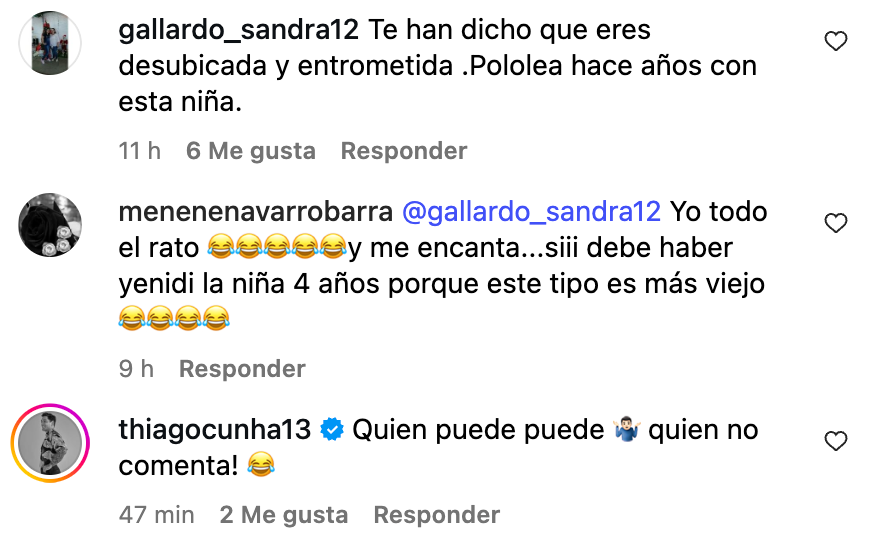Open gallardo_sandra12 username at comment start
Image resolution: width=869 pixels, height=539 pixels.
[238, 30]
